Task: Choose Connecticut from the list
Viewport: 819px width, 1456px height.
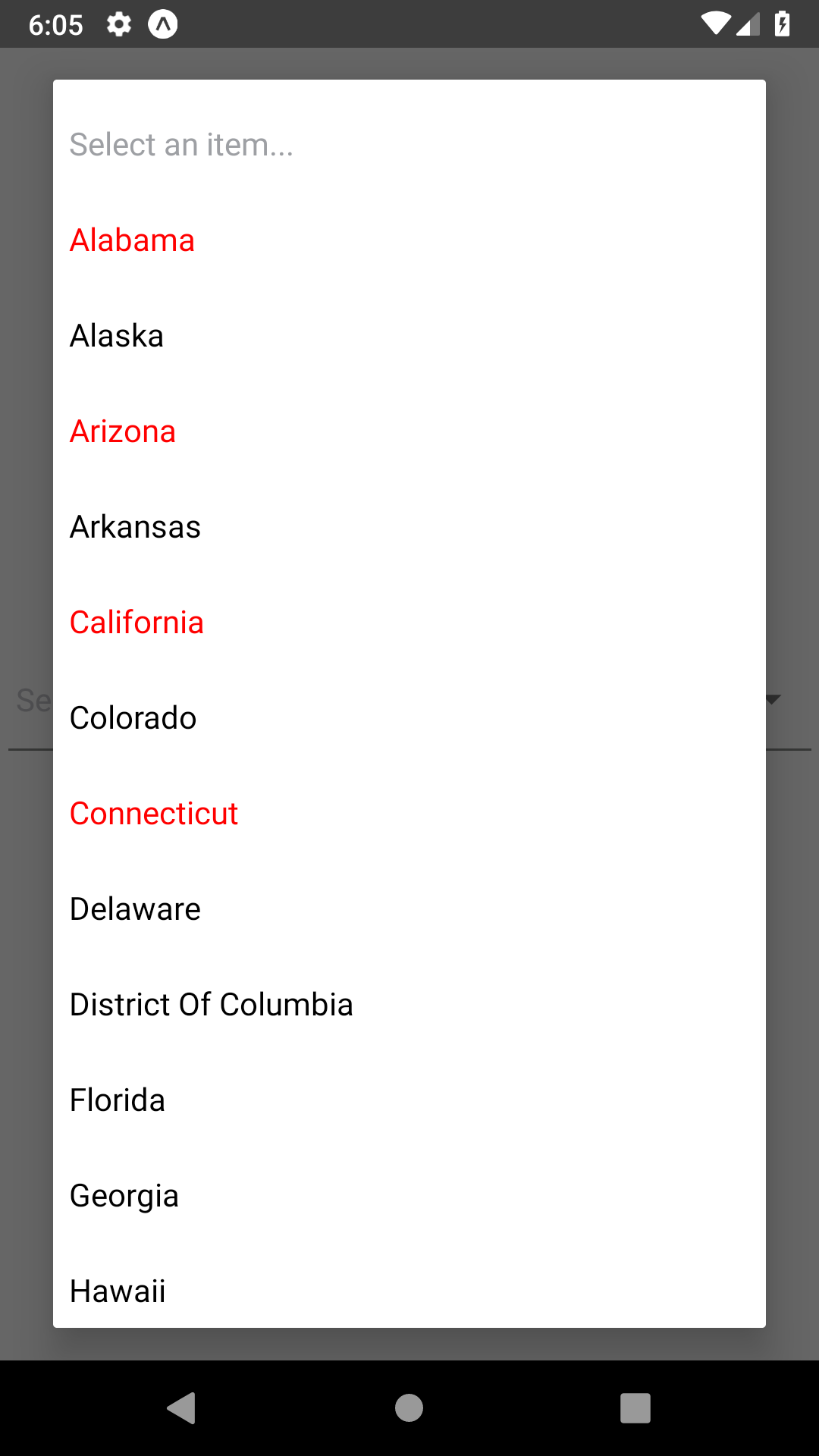Action: tap(153, 813)
